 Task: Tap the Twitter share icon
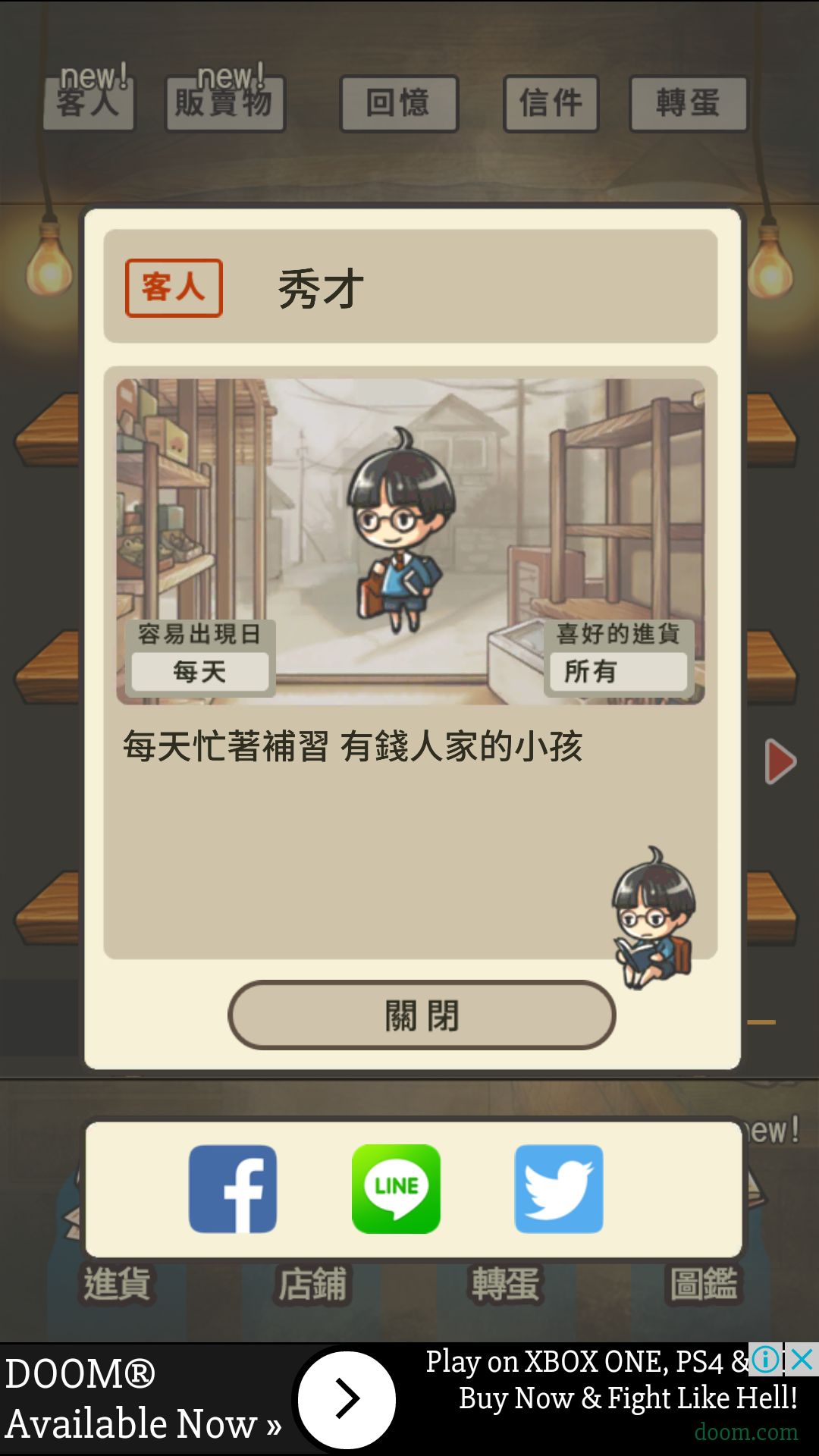tap(559, 1188)
